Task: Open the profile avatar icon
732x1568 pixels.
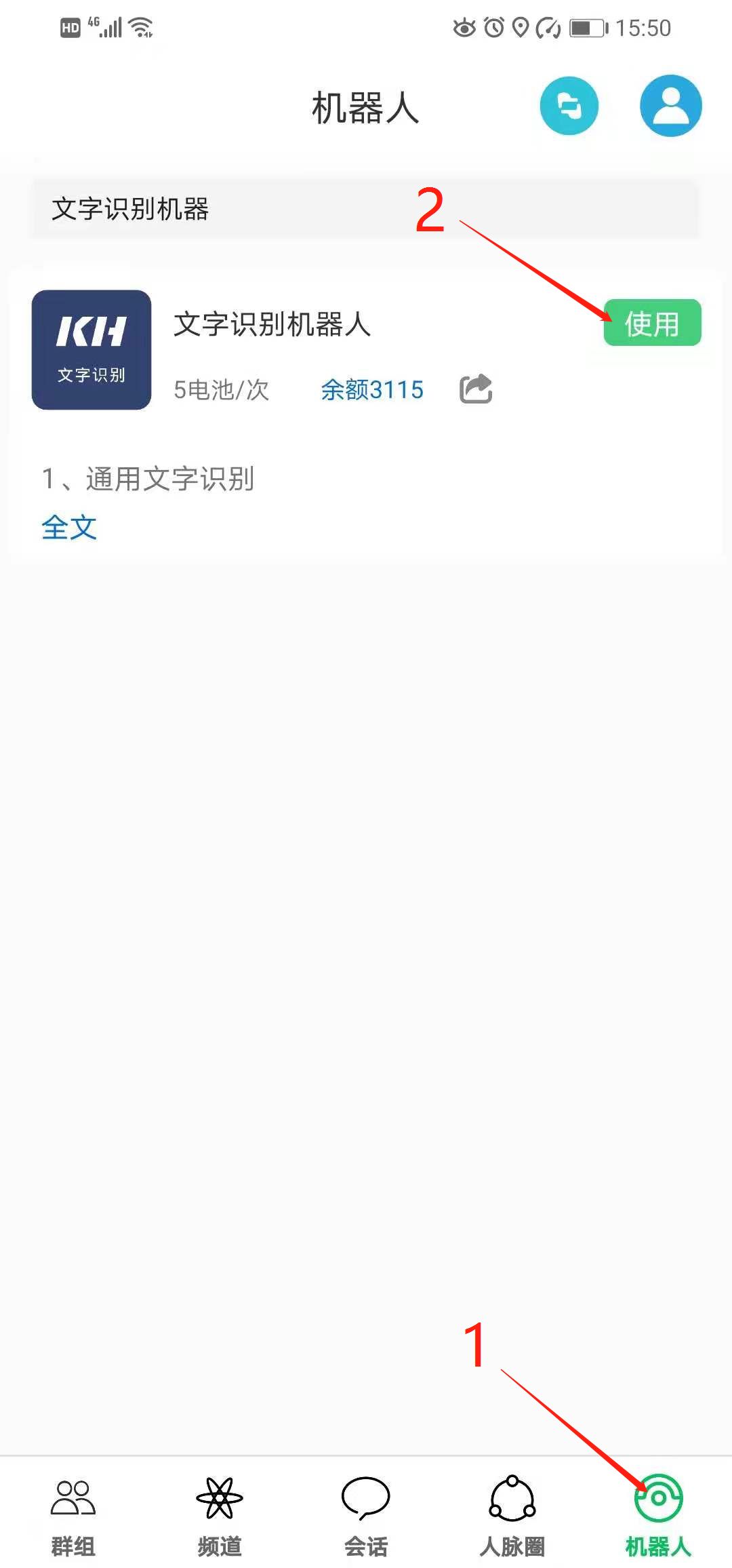Action: pos(670,106)
